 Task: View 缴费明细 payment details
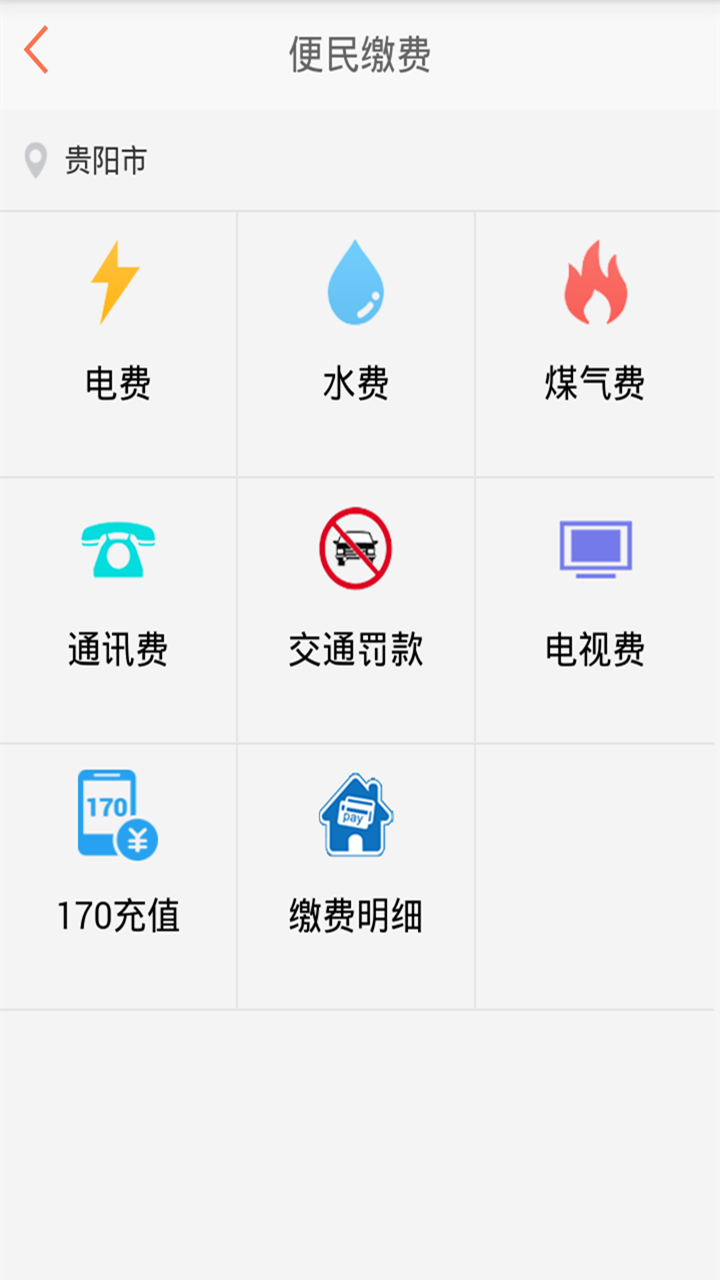(356, 876)
